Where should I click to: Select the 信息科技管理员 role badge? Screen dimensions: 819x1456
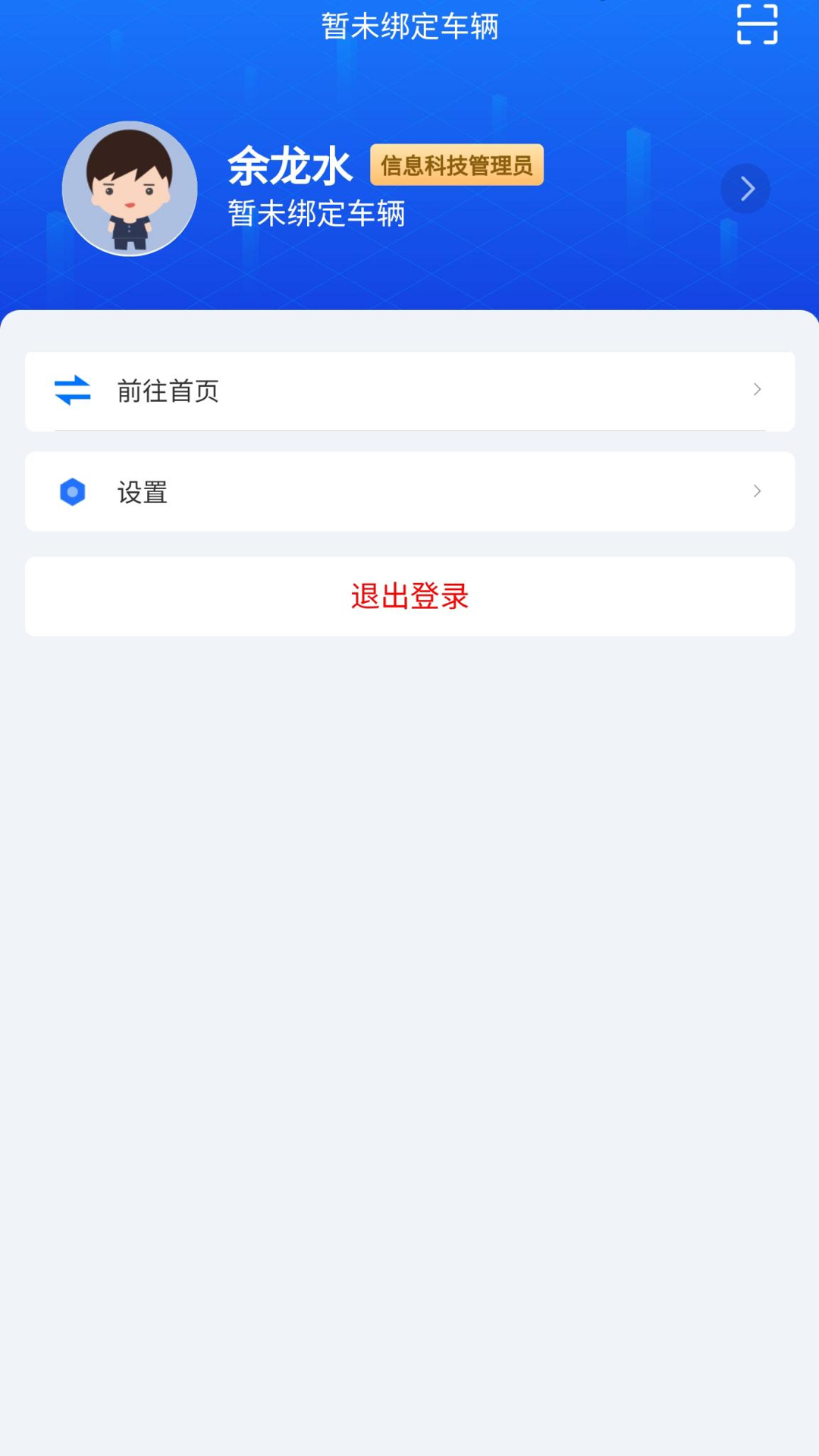tap(457, 164)
